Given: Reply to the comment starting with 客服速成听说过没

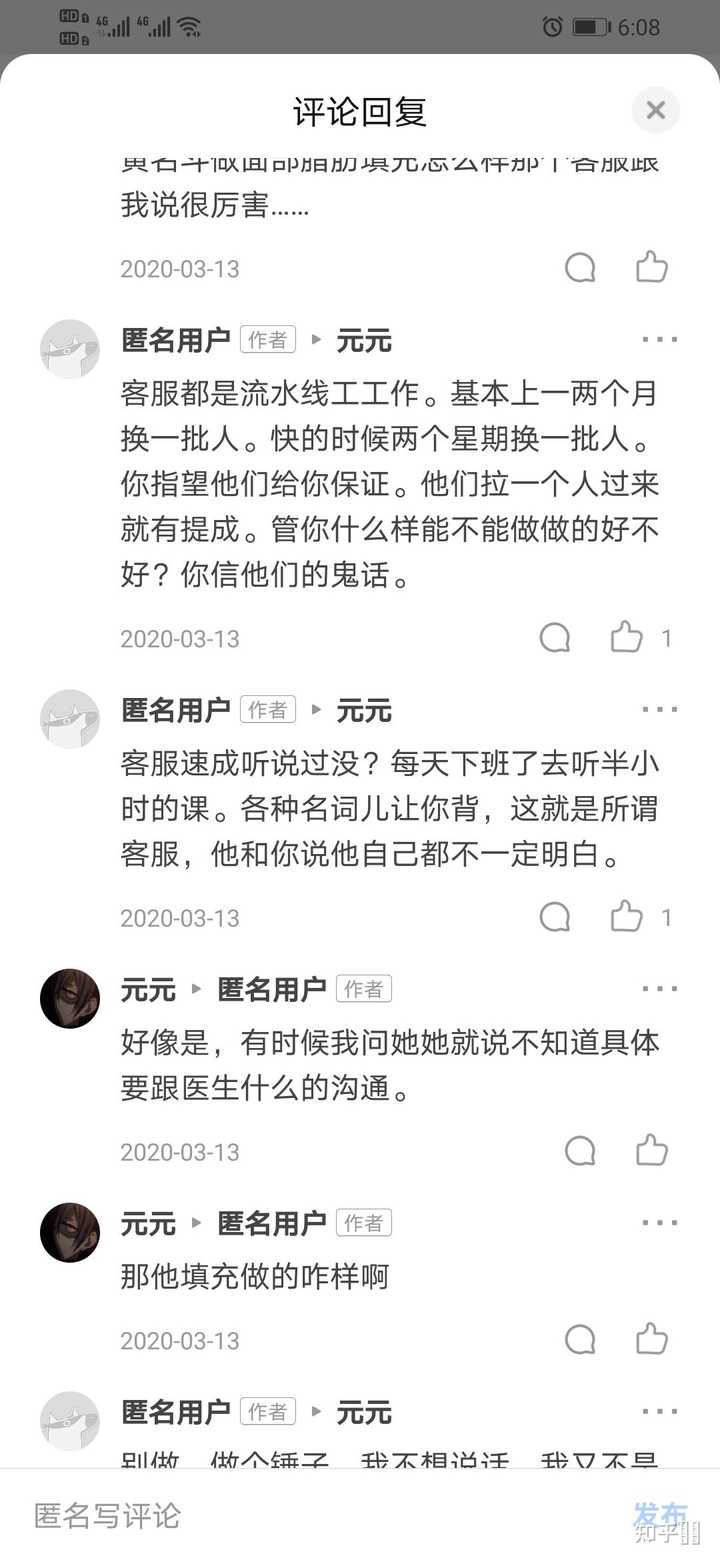Looking at the screenshot, I should 555,917.
